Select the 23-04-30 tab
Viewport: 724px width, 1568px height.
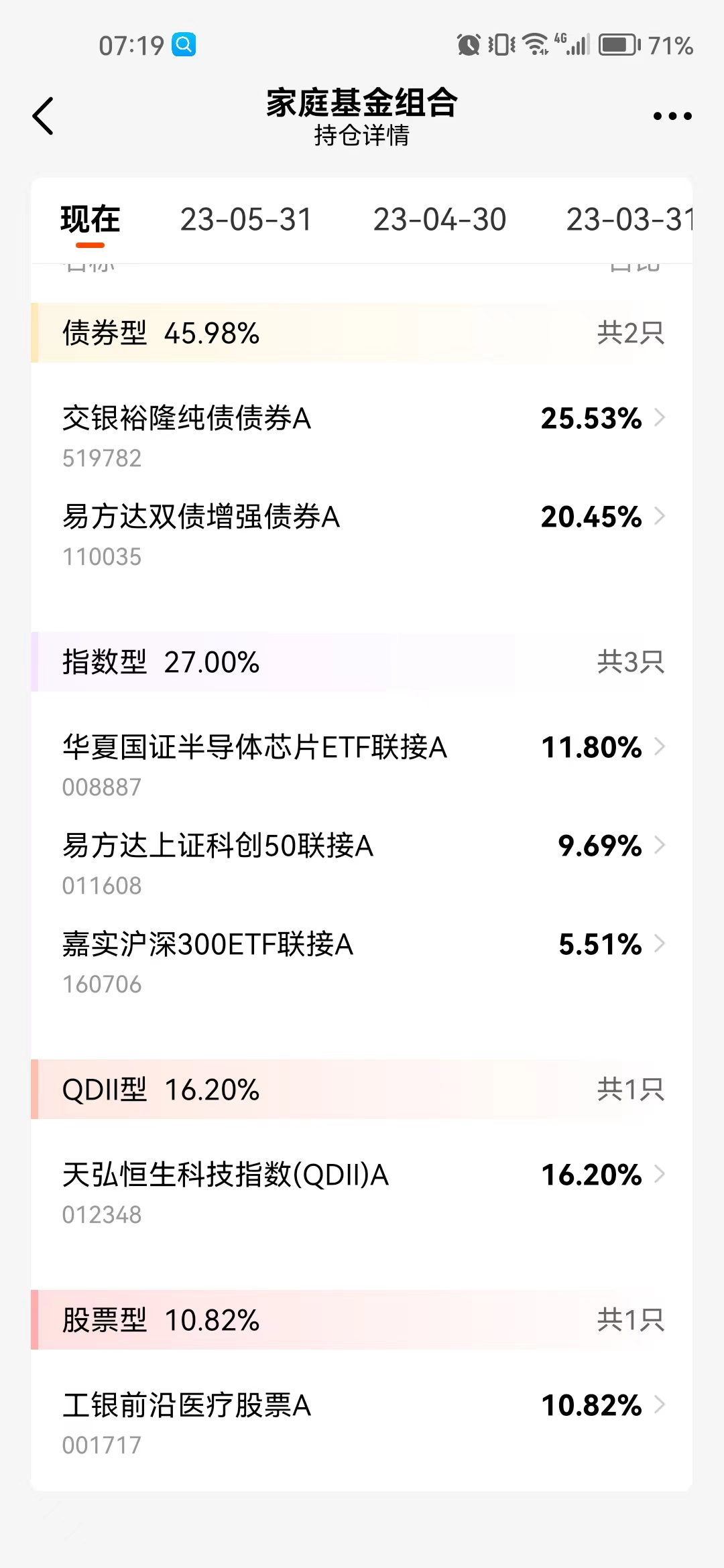point(440,218)
